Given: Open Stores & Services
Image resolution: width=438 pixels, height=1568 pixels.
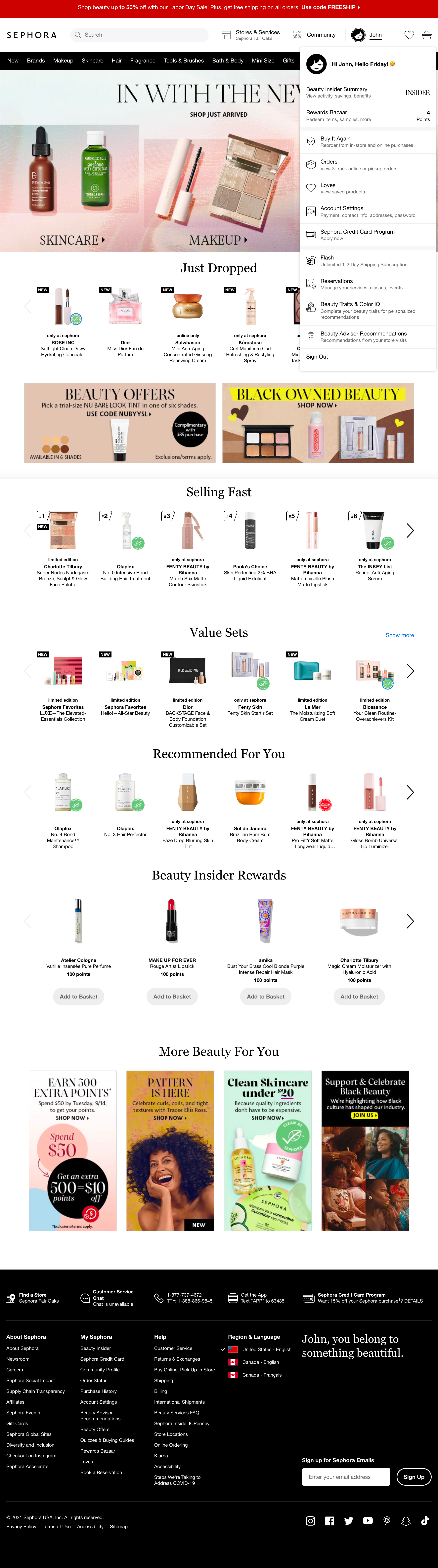Looking at the screenshot, I should [x=251, y=35].
